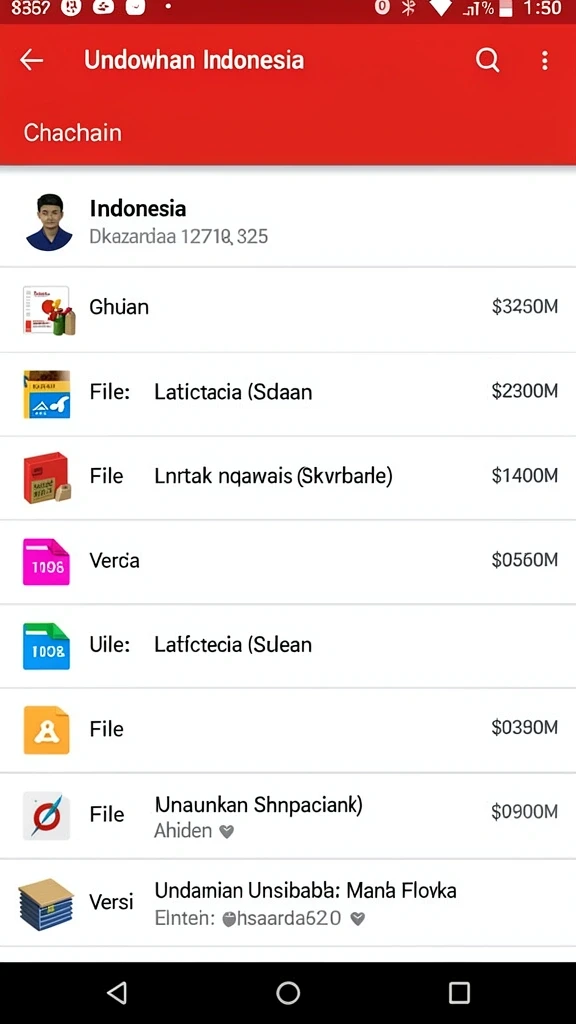This screenshot has height=1024, width=576.
Task: Open recent apps from navigation bar
Action: [459, 993]
